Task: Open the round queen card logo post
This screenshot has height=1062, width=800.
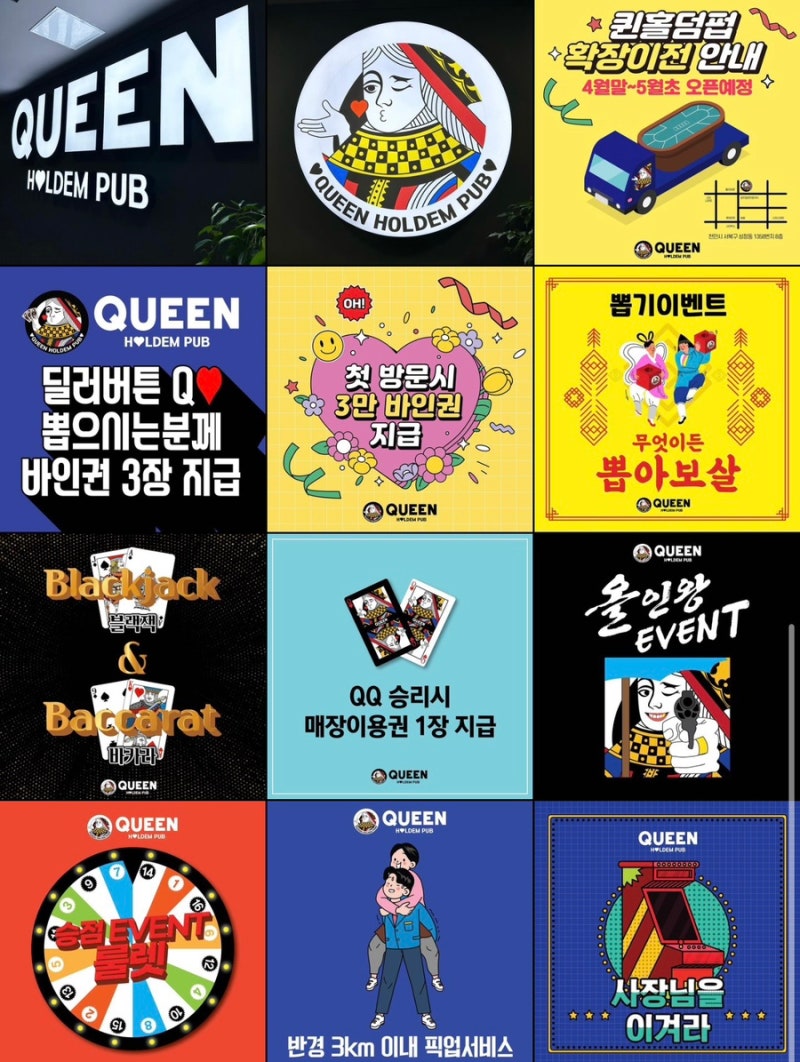Action: pyautogui.click(x=400, y=131)
